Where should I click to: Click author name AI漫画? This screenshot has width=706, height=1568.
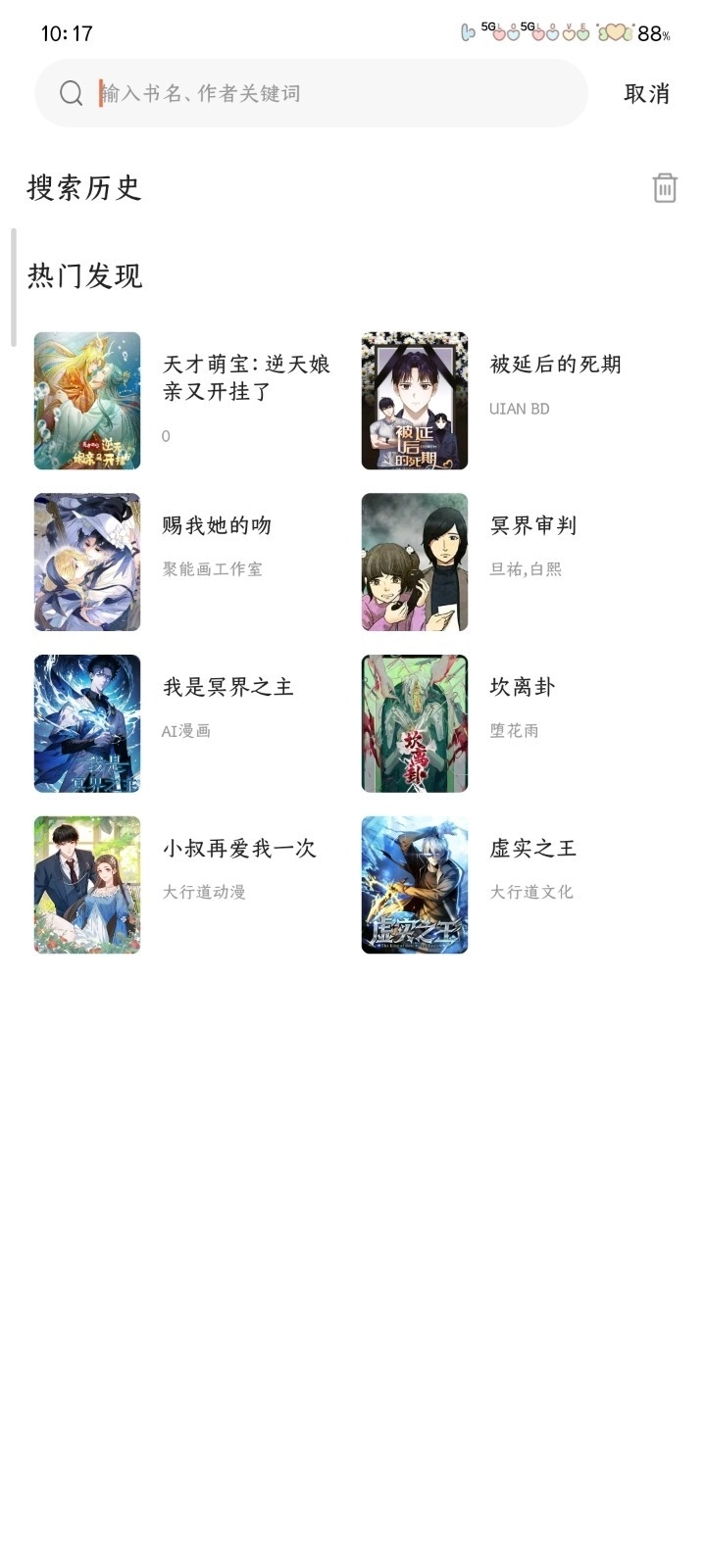coord(188,730)
